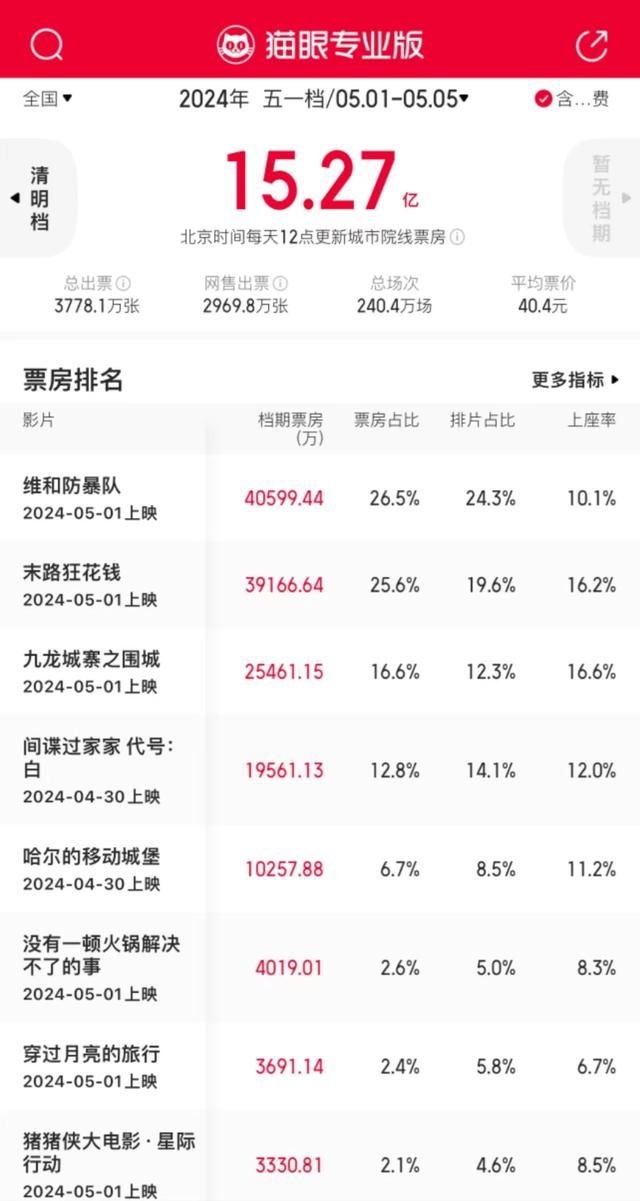Viewport: 640px width, 1201px height.
Task: Change the 五一档 date range
Action: 323,99
